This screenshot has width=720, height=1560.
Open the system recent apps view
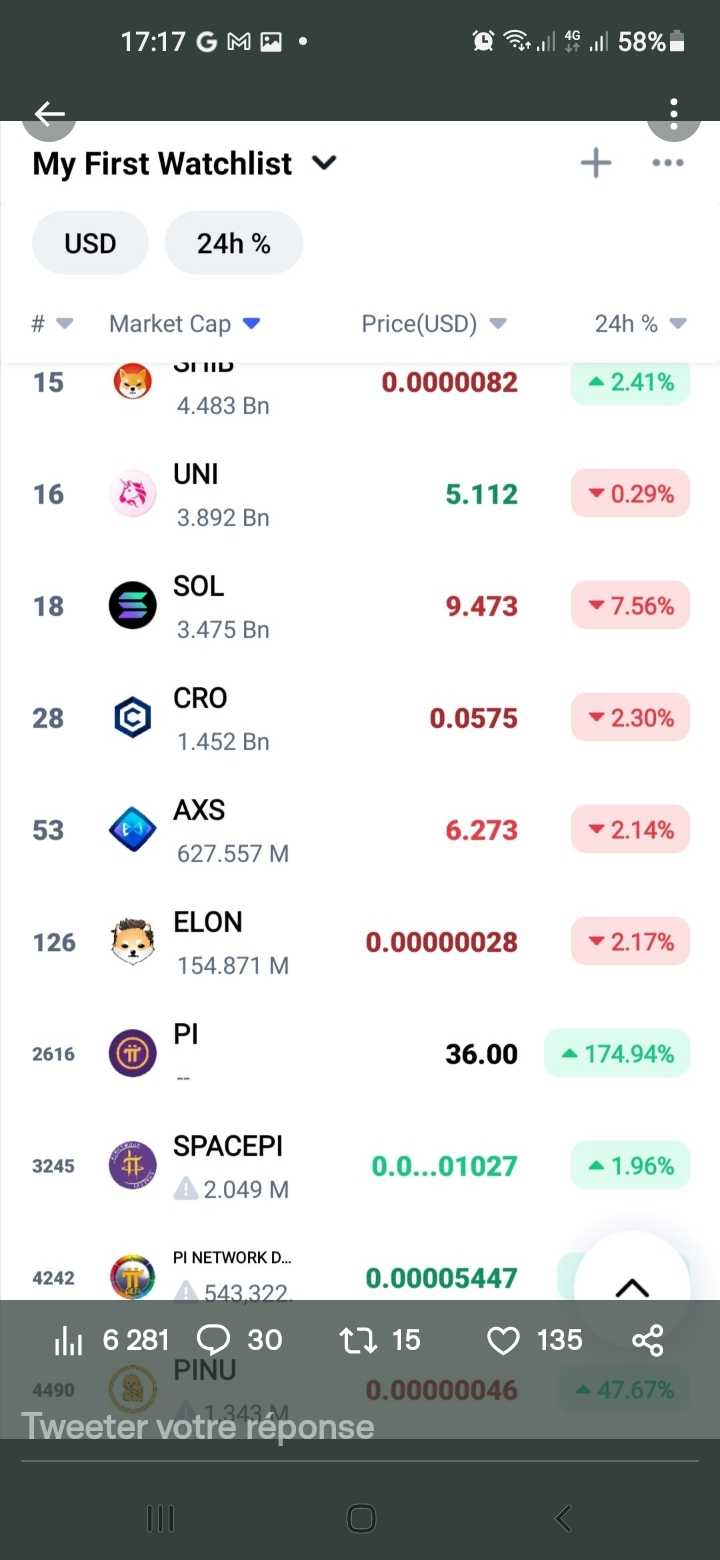point(160,1519)
